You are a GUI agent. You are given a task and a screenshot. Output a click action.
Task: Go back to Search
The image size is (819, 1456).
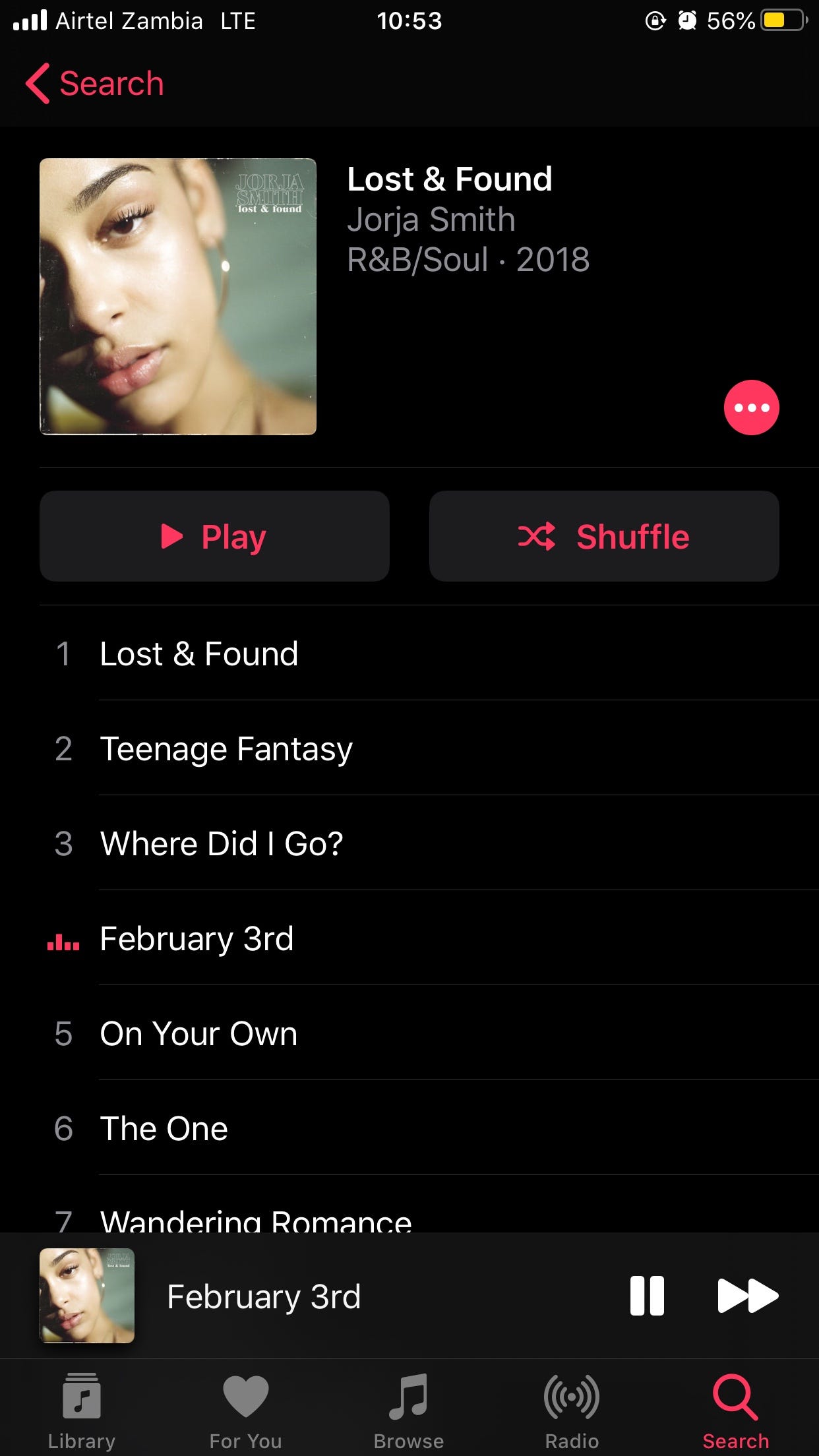[95, 84]
